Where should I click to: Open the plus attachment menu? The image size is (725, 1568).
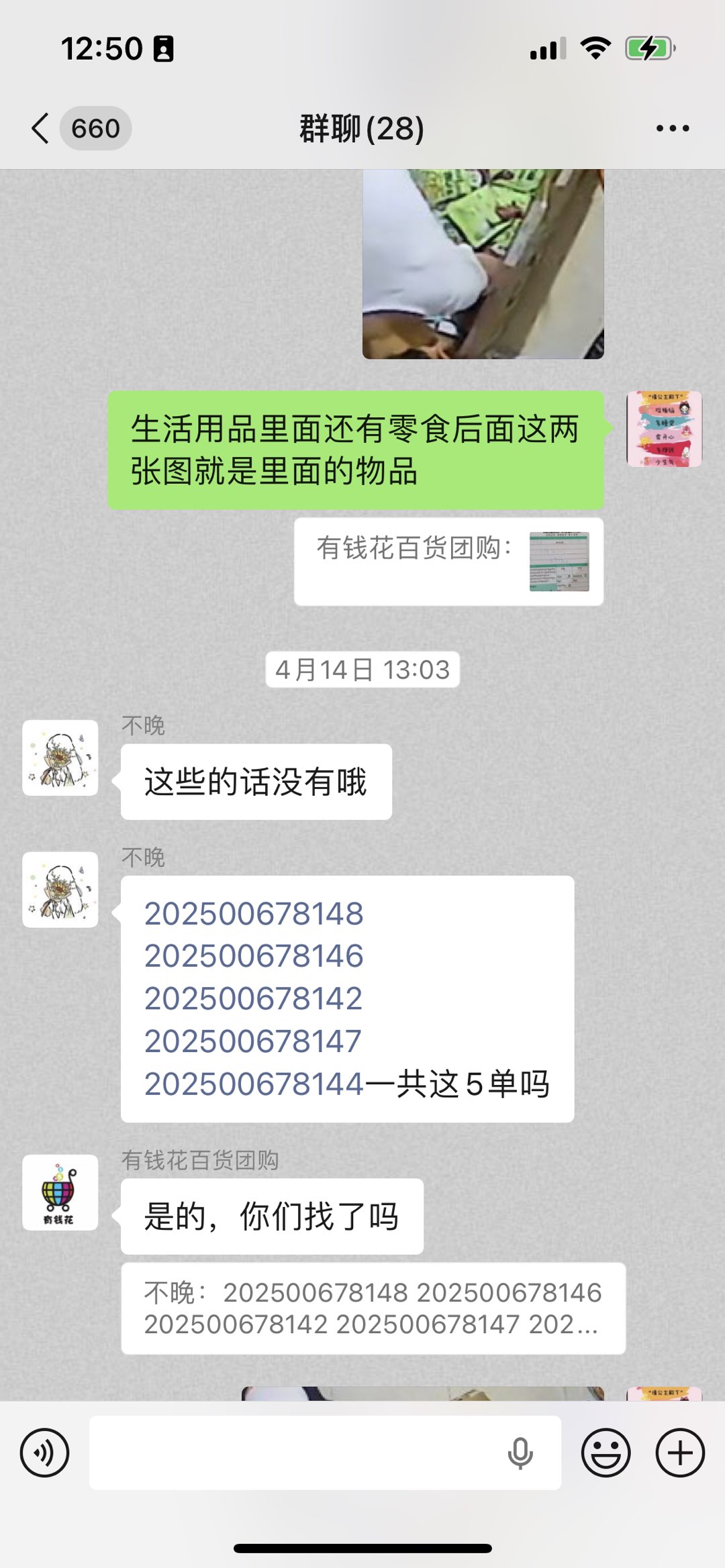(x=680, y=1453)
